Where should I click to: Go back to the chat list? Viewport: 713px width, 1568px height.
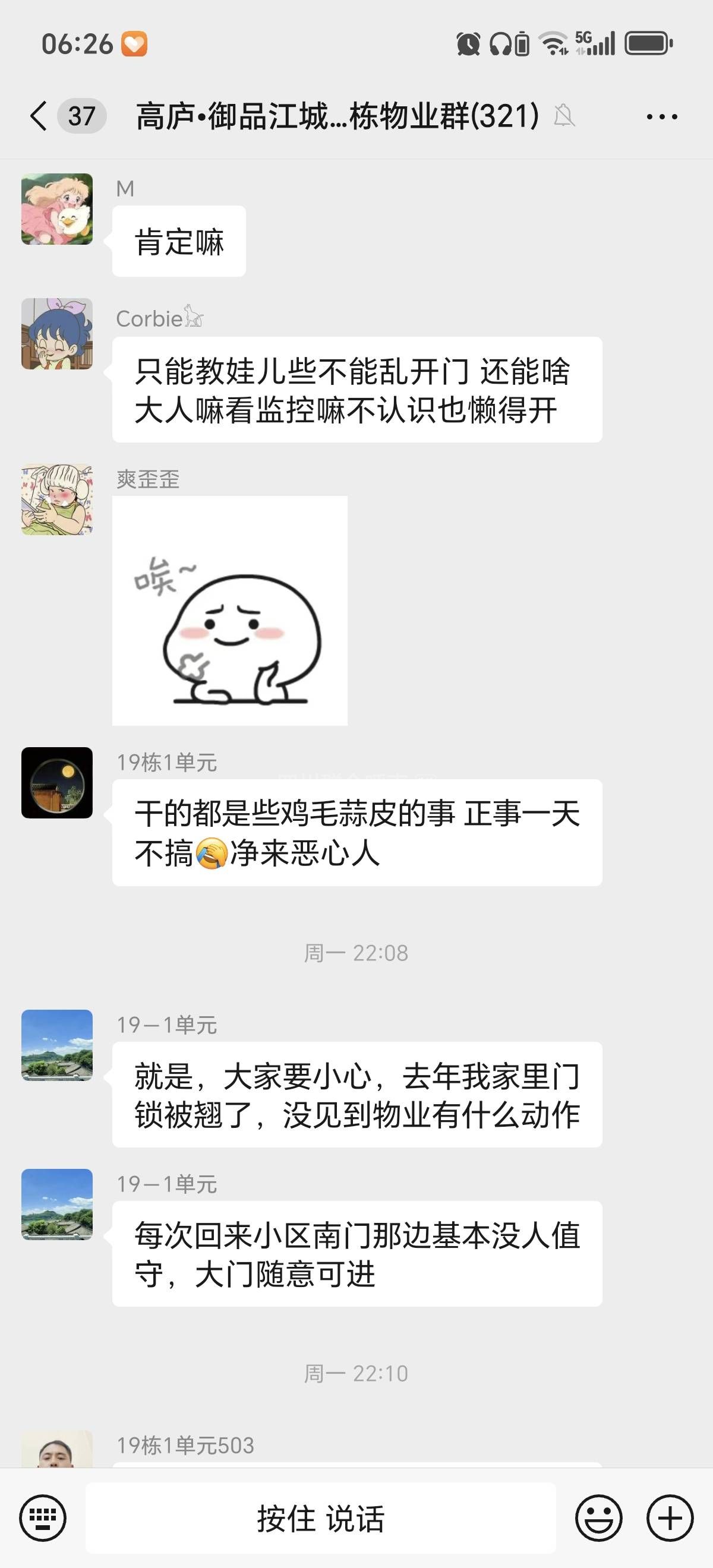[x=39, y=116]
